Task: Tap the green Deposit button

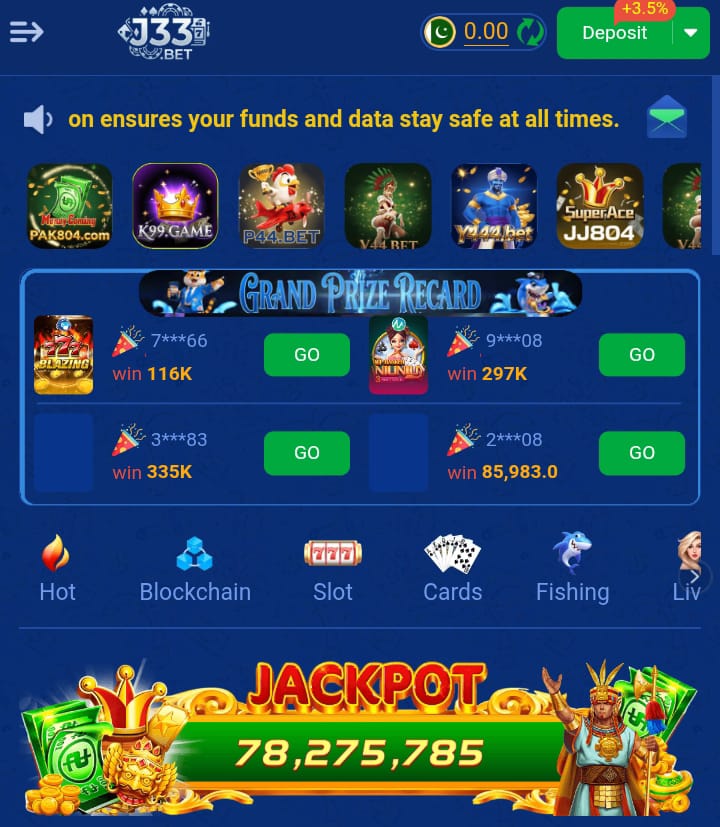Action: (x=614, y=33)
